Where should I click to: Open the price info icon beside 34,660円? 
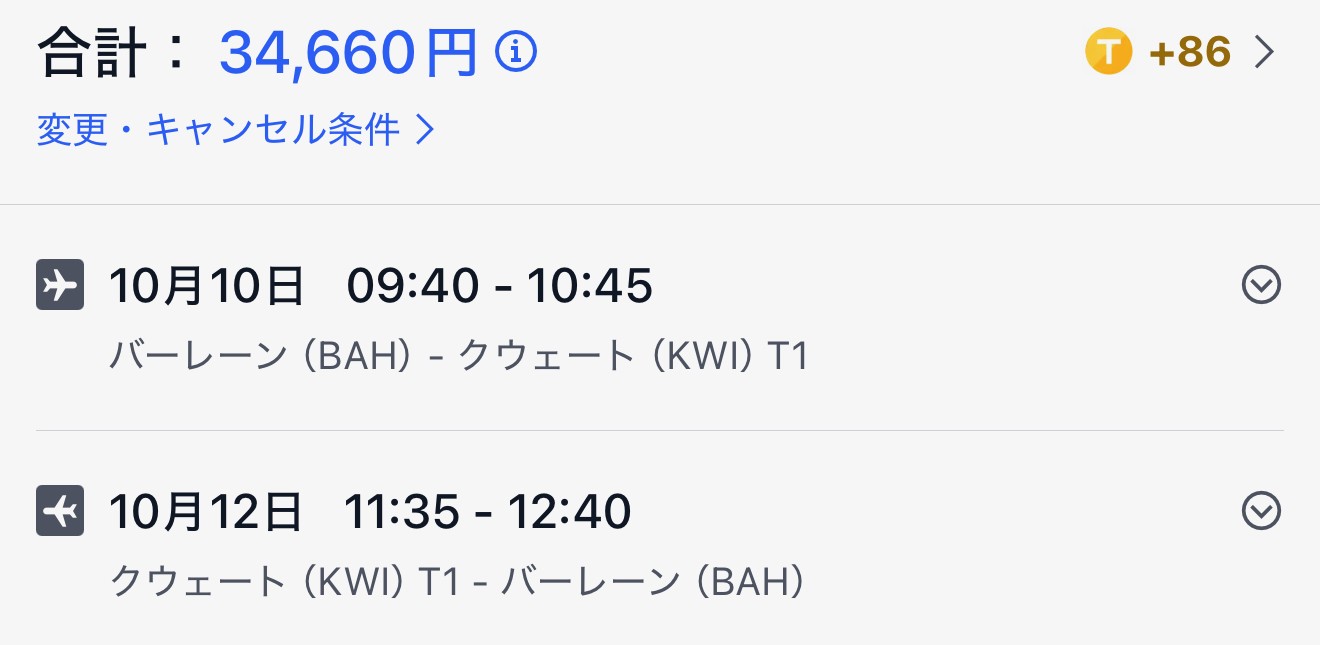(517, 52)
